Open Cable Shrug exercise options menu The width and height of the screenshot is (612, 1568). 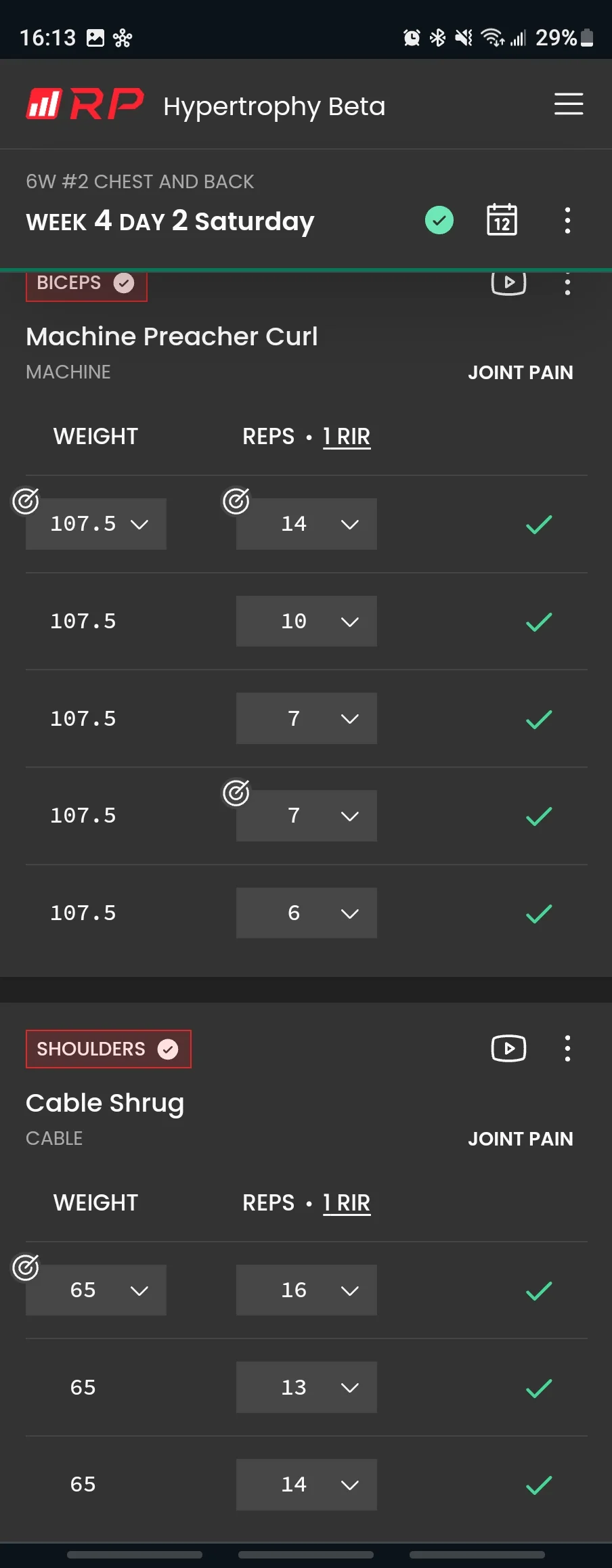(567, 1049)
